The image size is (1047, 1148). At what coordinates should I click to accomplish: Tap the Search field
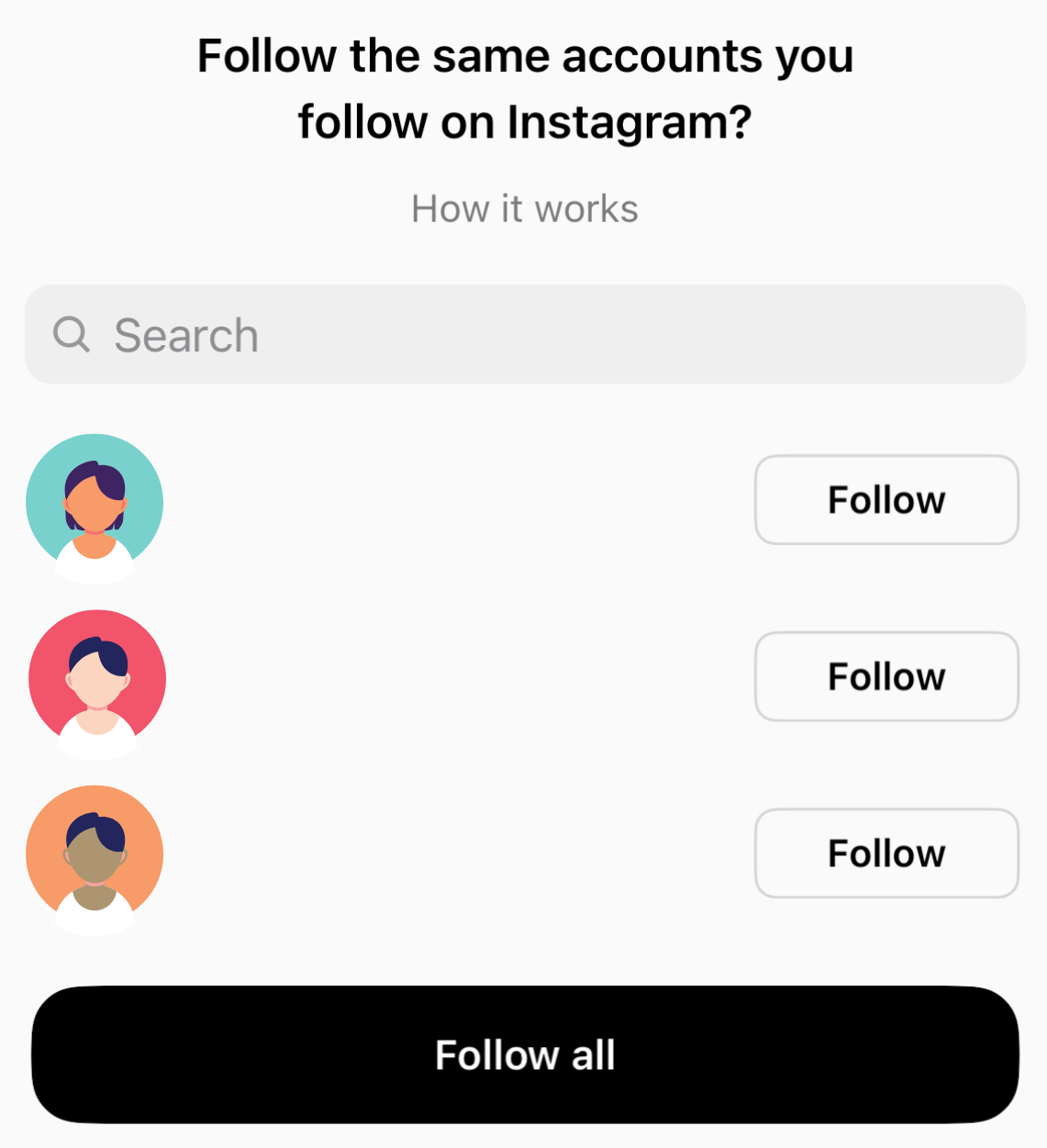[524, 335]
